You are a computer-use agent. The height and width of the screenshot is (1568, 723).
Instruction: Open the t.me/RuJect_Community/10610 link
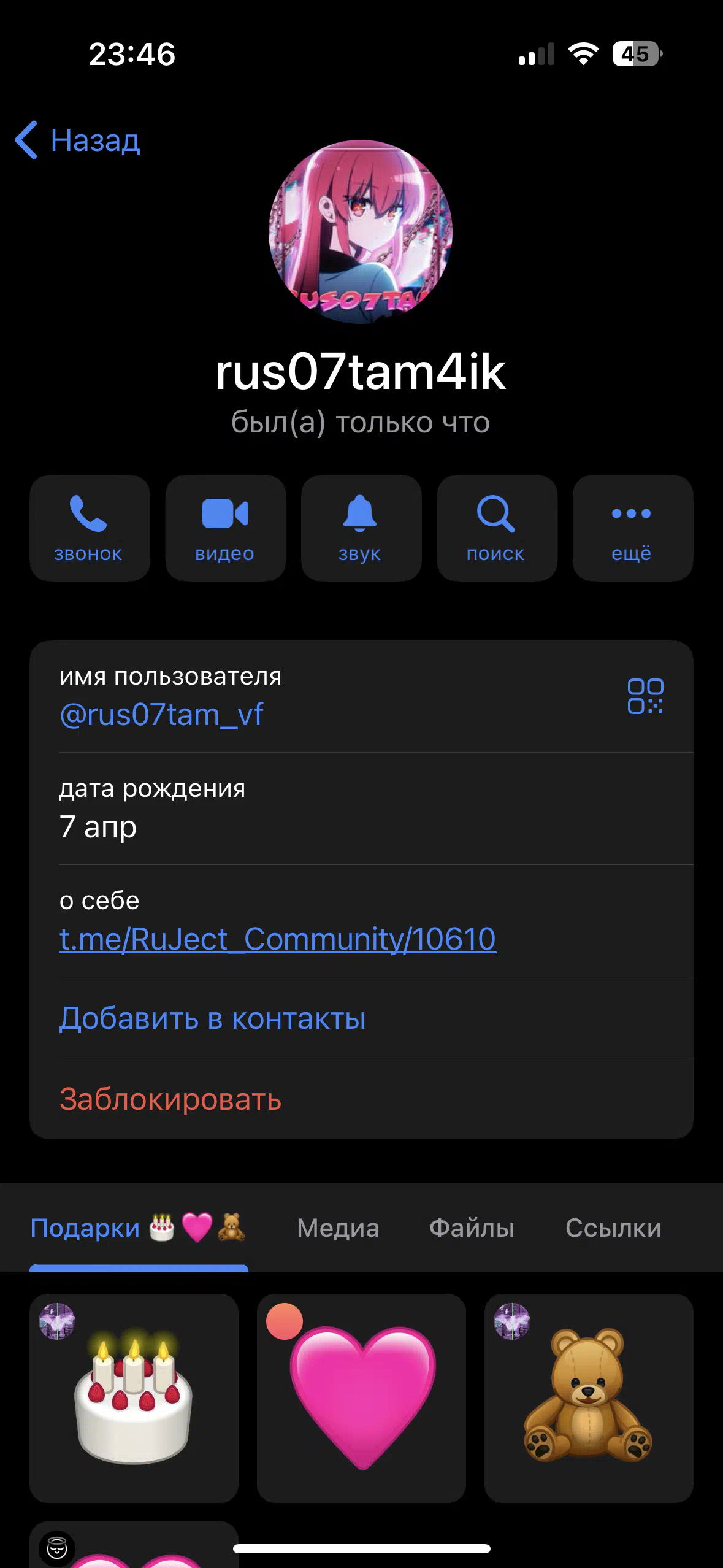(277, 939)
